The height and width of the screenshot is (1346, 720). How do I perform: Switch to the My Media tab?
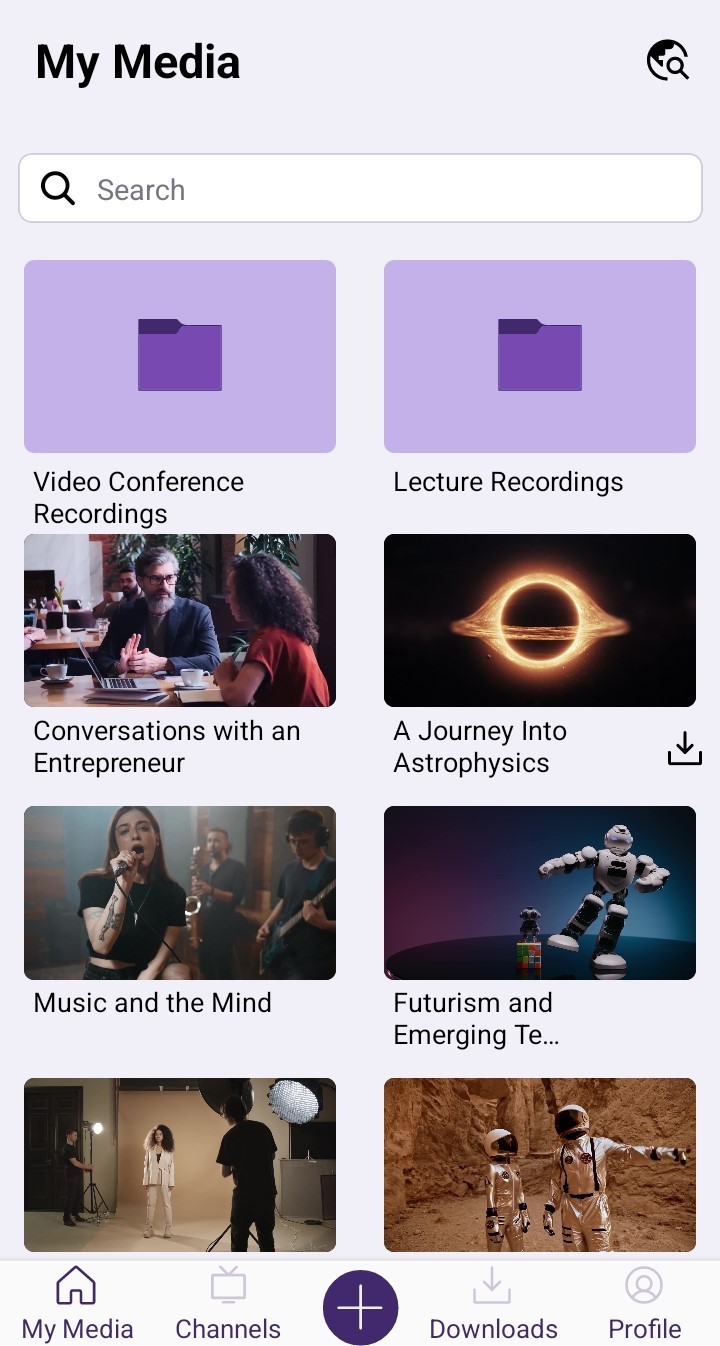click(x=77, y=1304)
